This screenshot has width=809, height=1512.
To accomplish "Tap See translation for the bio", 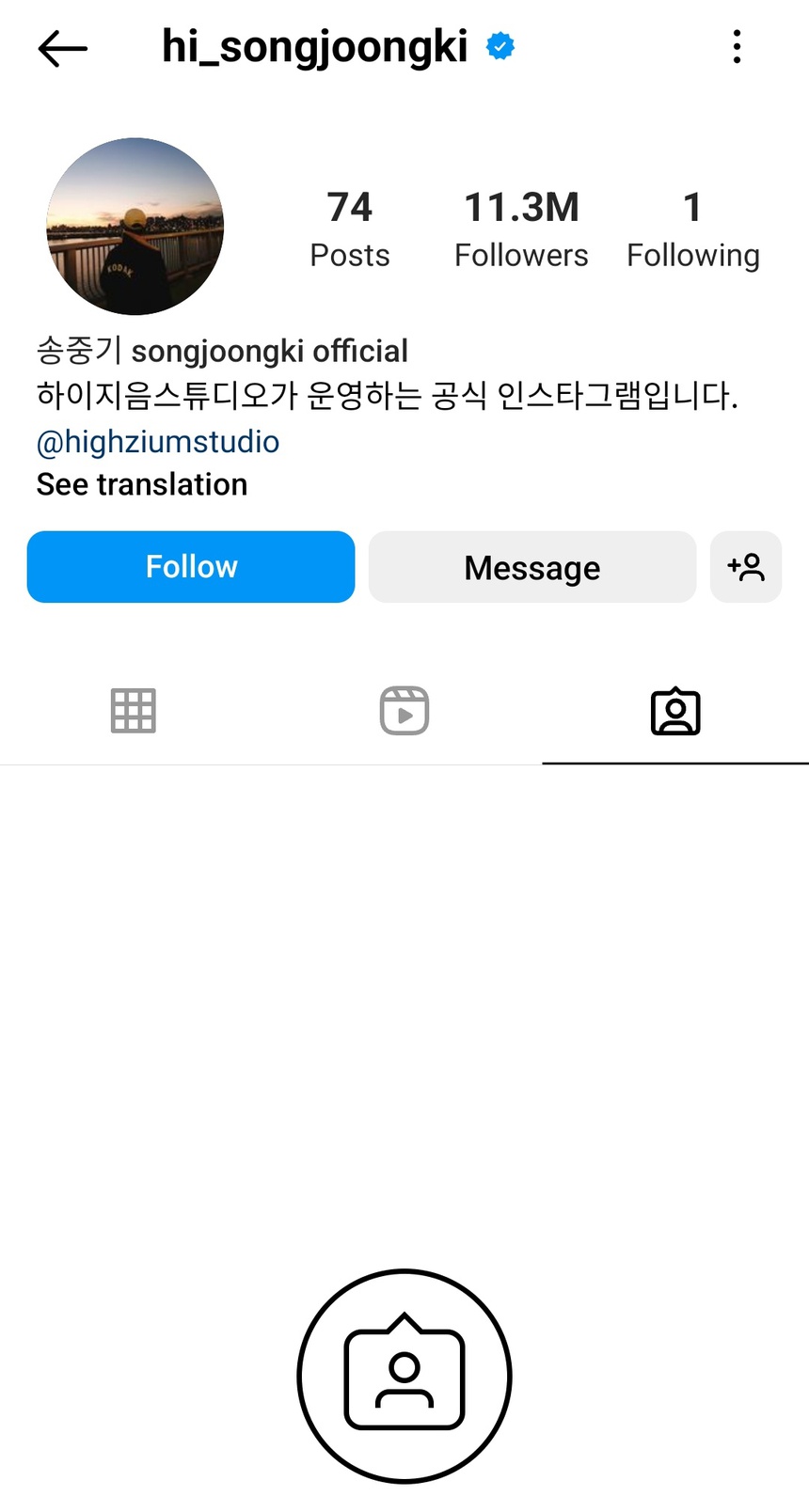I will [x=141, y=484].
